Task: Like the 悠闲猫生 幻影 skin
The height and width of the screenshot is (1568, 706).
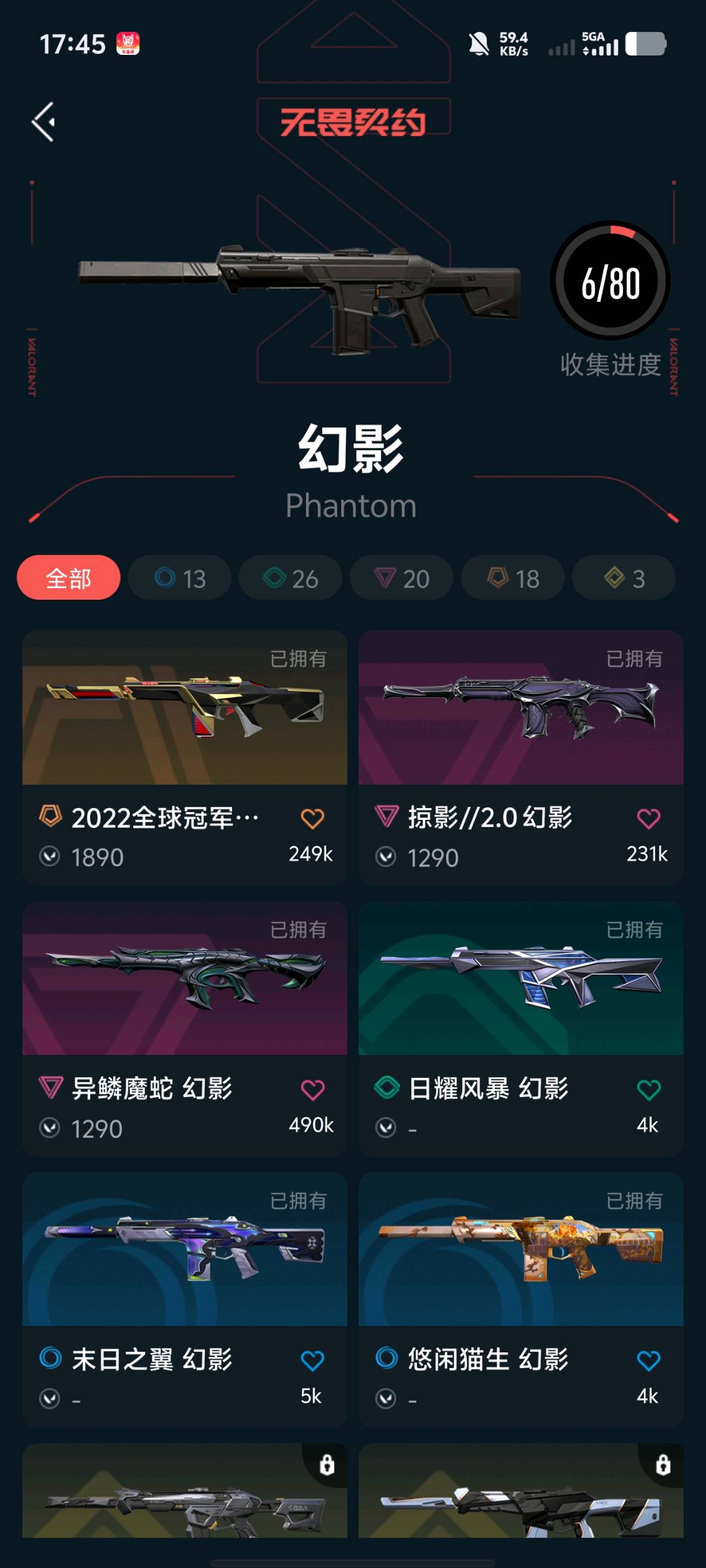Action: point(648,1361)
